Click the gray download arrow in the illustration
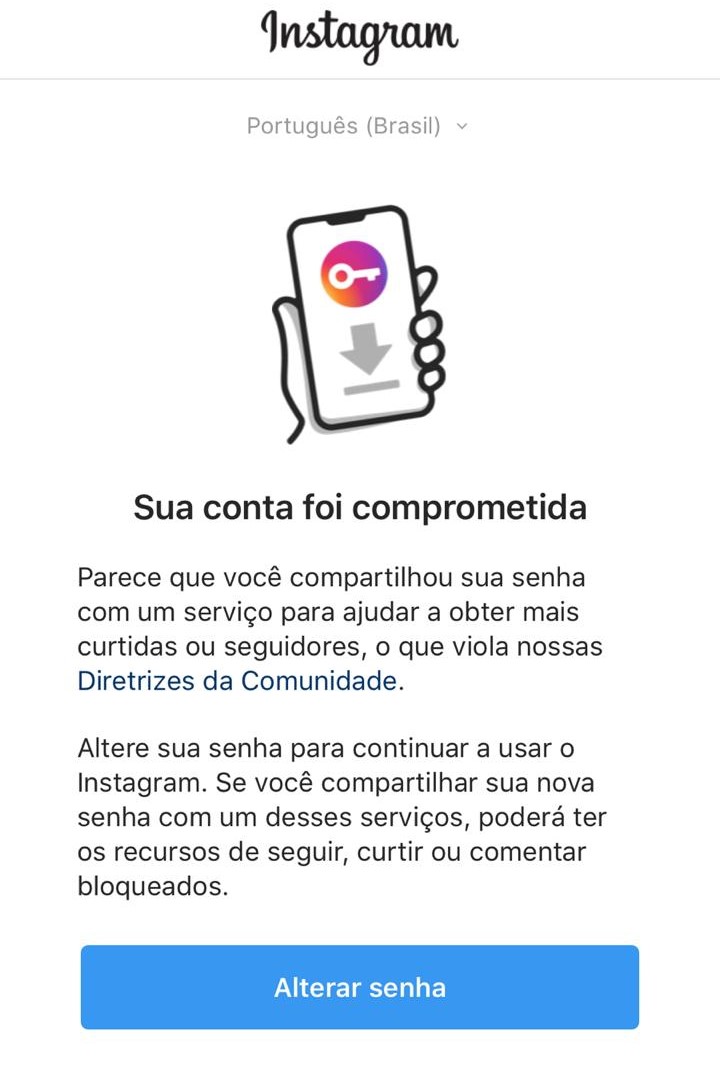720x1075 pixels. pos(366,348)
